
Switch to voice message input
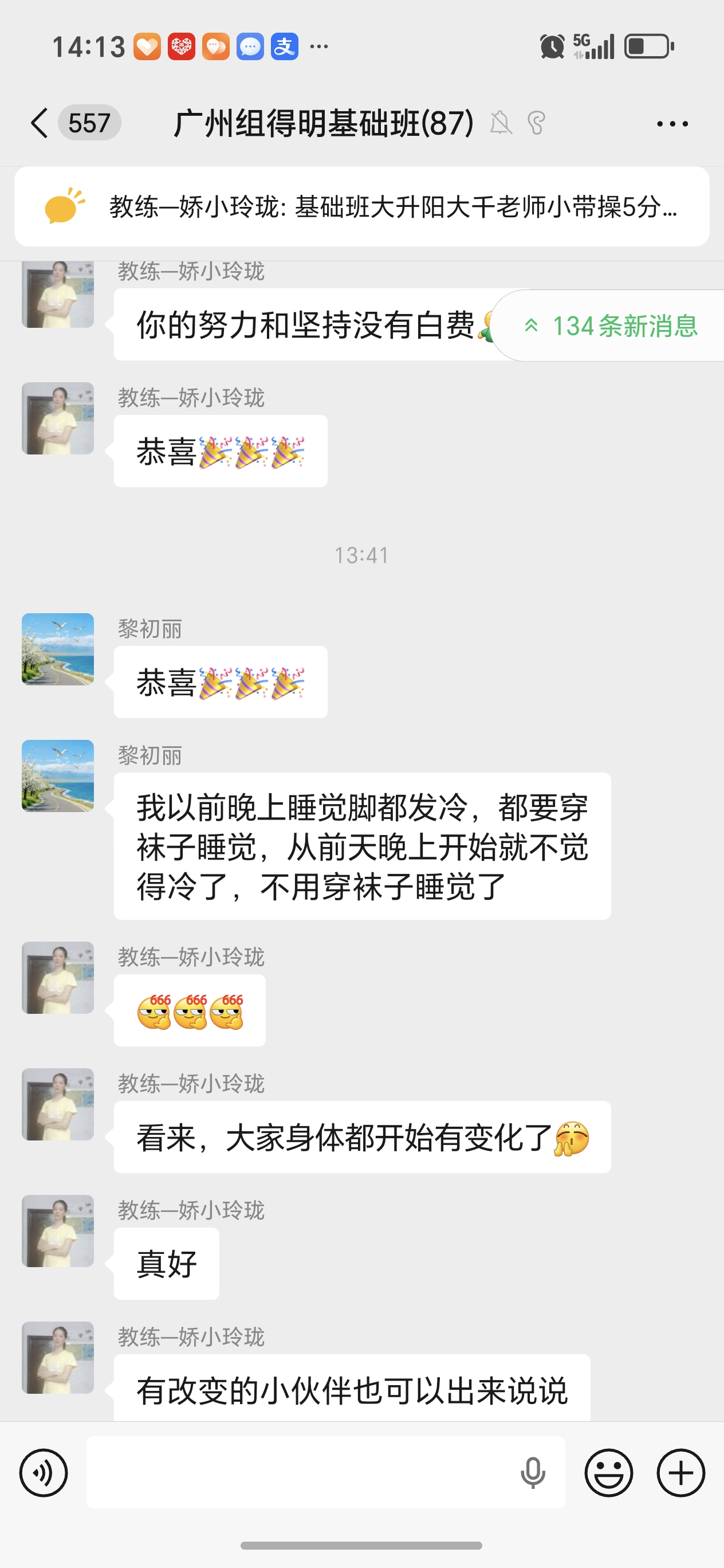[43, 1472]
